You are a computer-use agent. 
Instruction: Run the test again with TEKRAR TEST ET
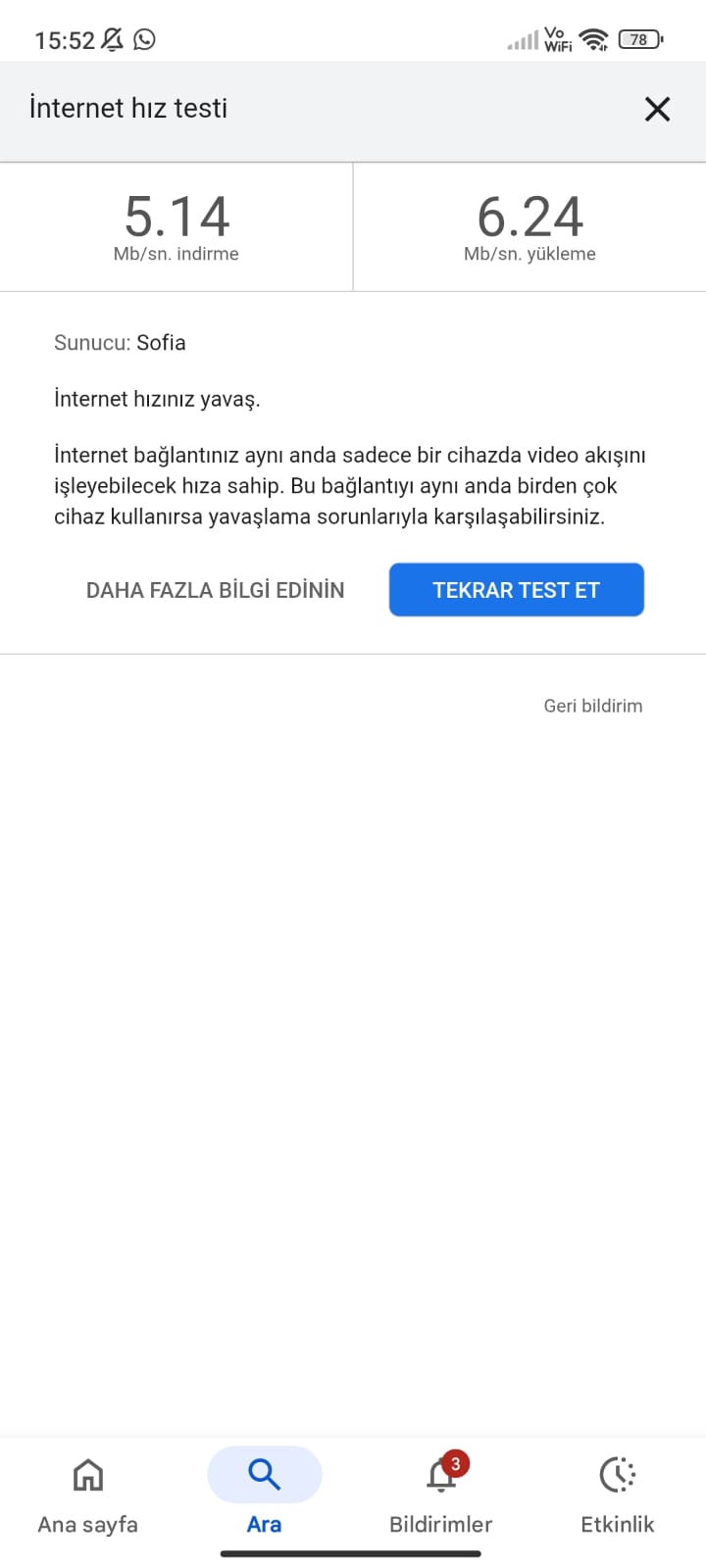click(516, 590)
